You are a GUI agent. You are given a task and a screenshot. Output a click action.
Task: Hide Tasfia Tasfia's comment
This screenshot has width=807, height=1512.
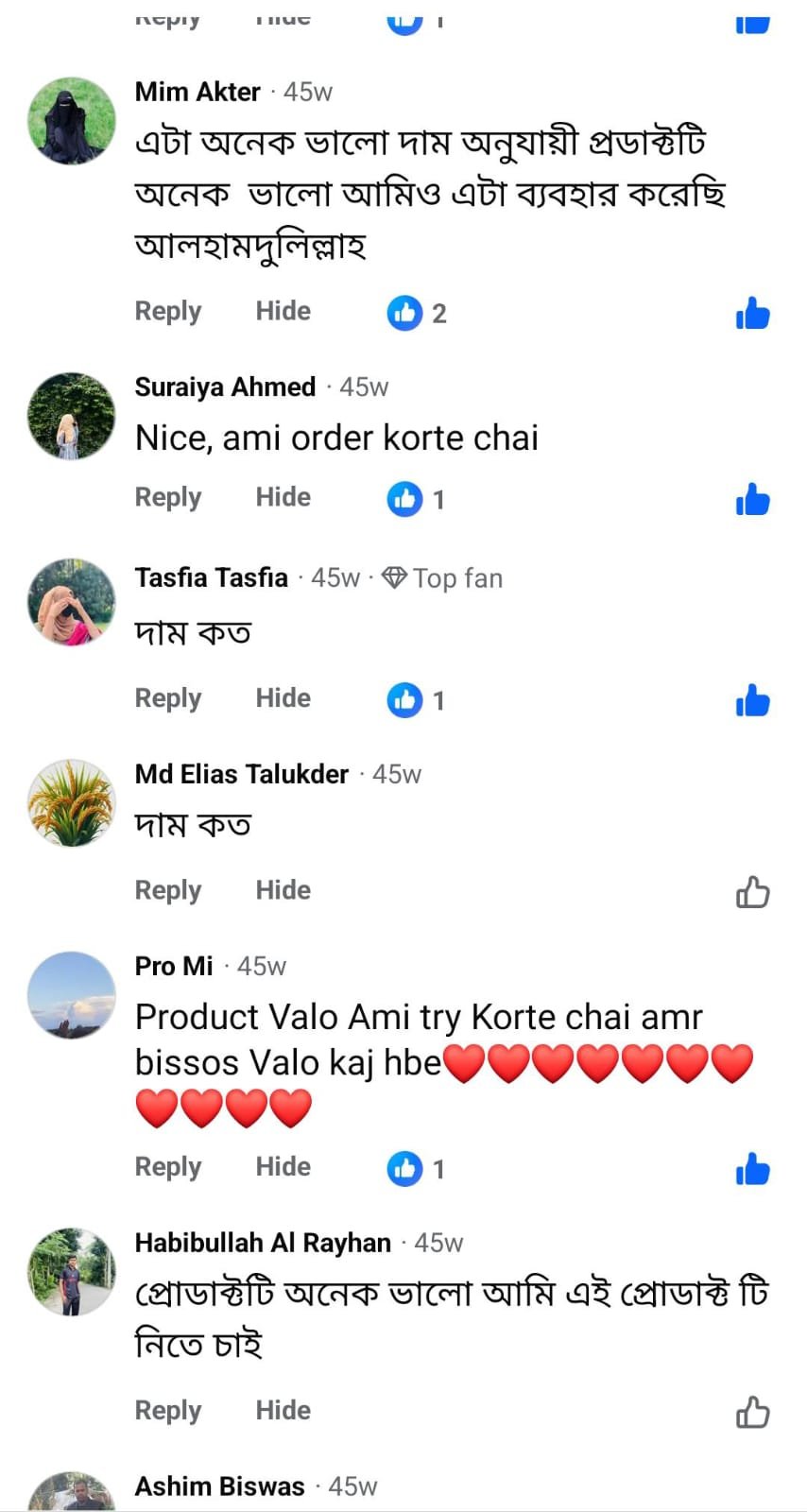tap(283, 698)
